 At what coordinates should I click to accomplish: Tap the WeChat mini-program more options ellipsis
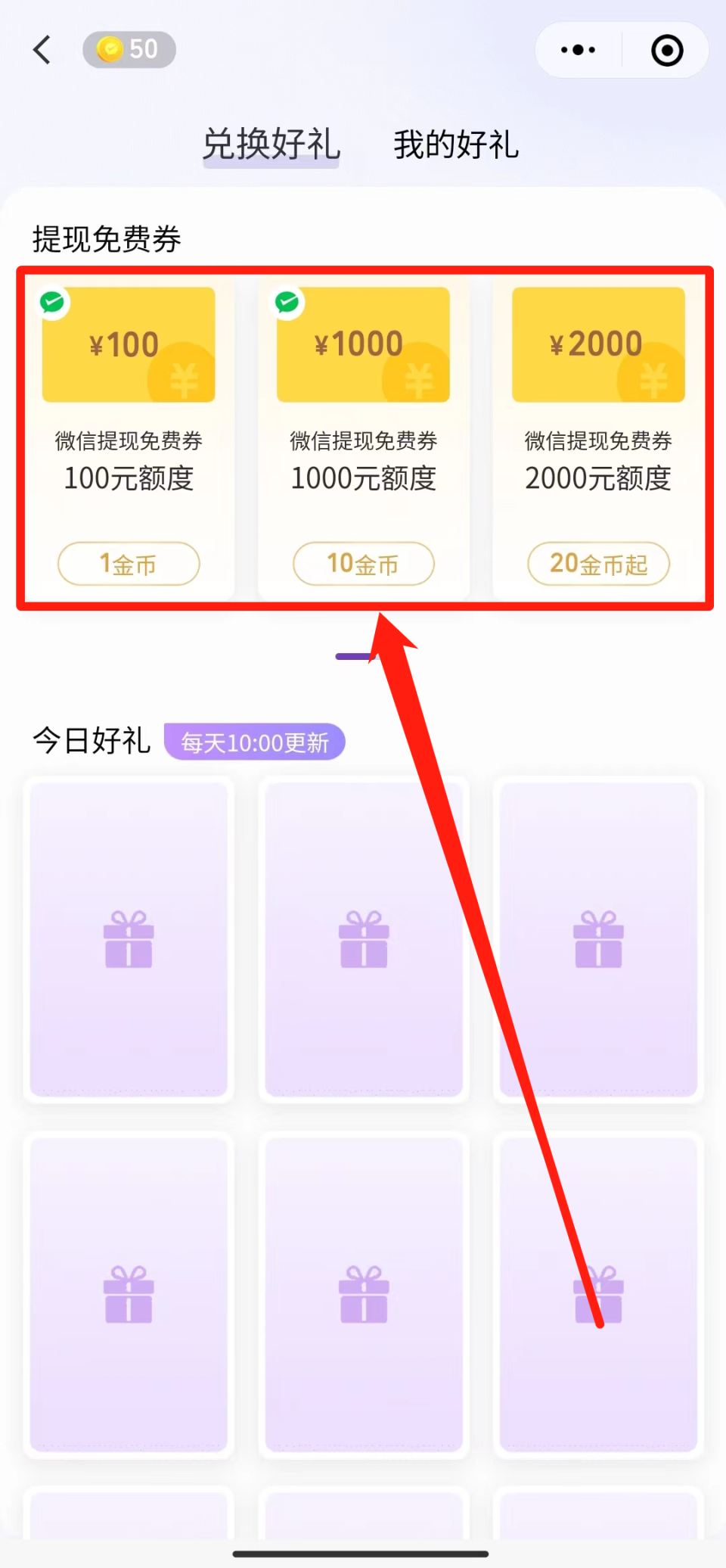[x=577, y=49]
